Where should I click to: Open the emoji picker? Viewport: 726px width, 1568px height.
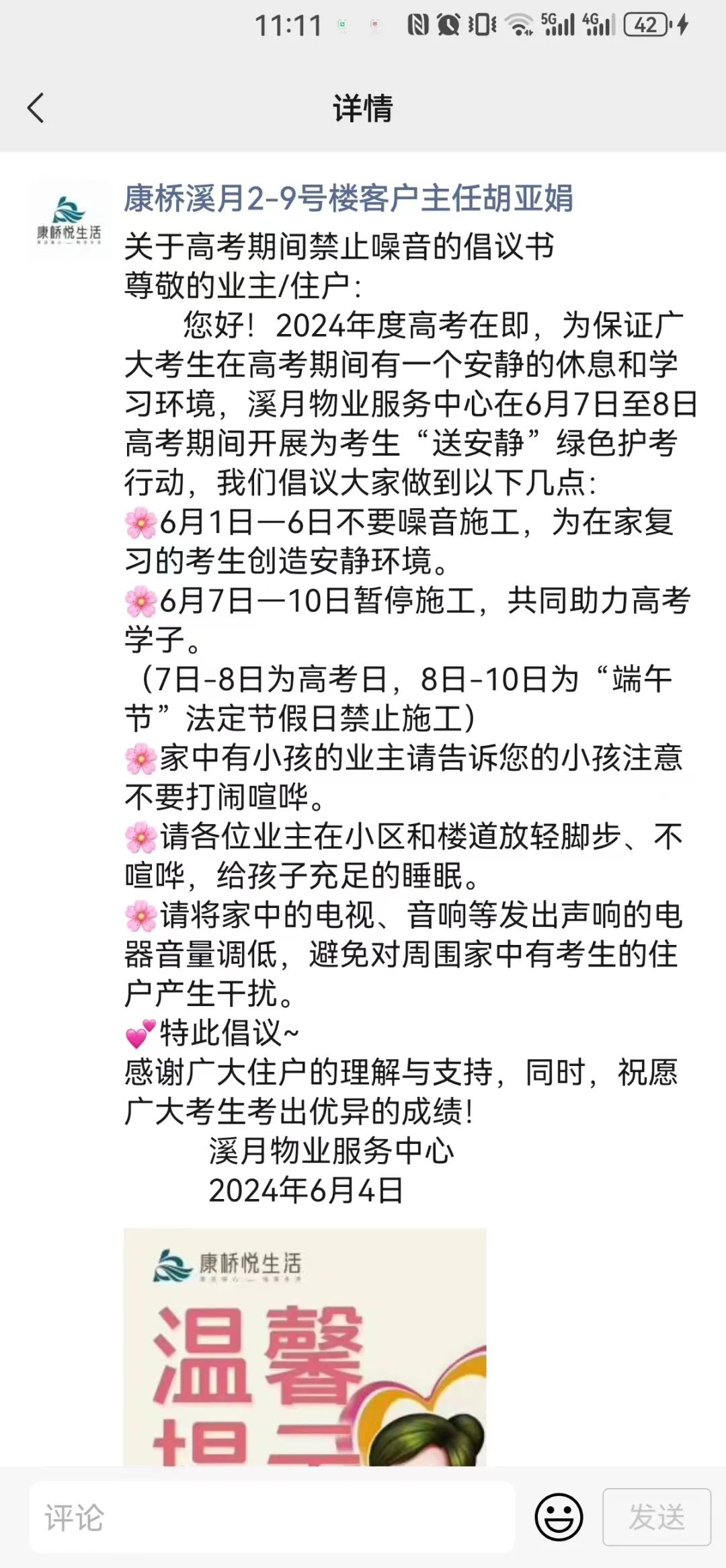click(x=558, y=1518)
